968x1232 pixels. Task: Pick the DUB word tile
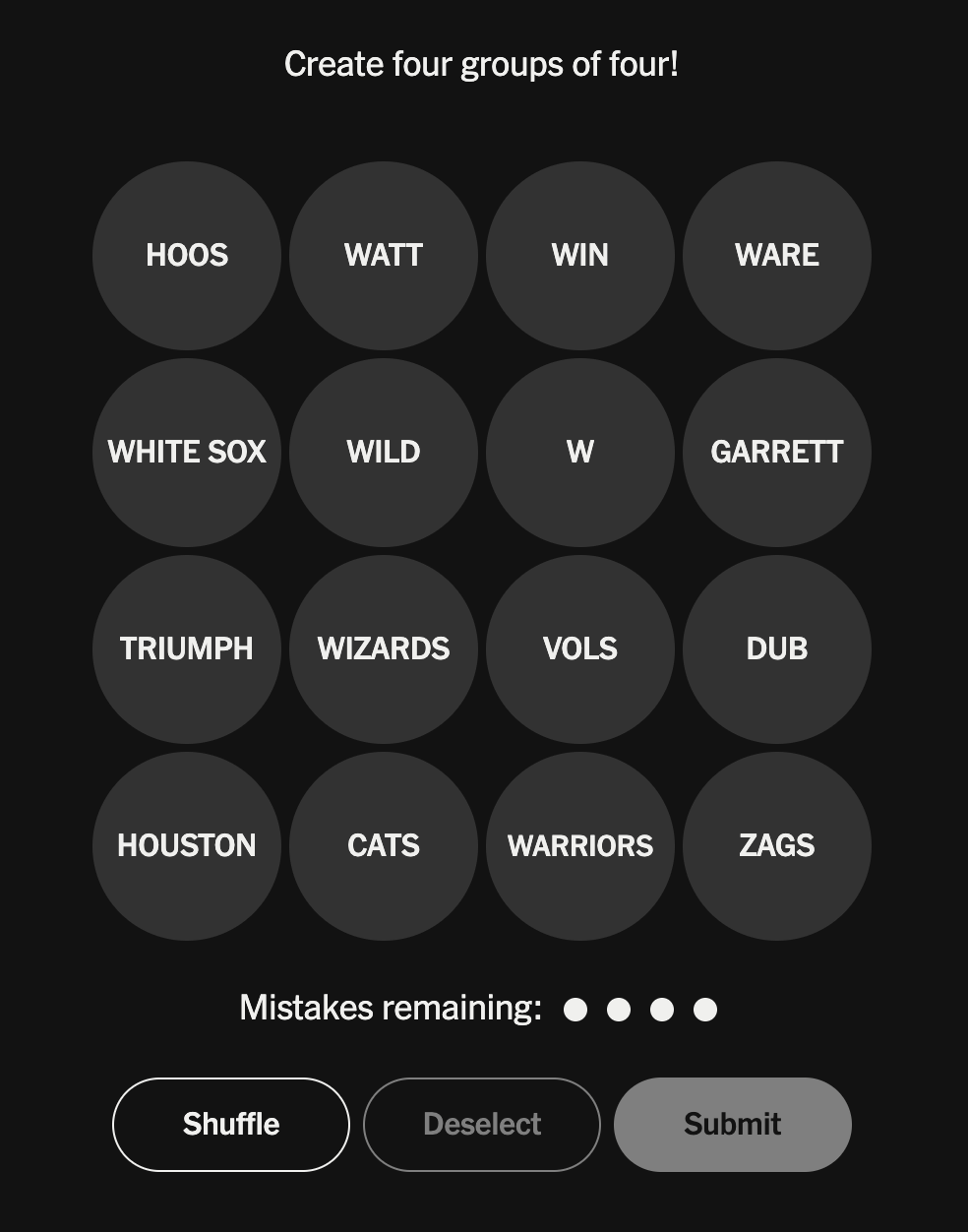(777, 649)
